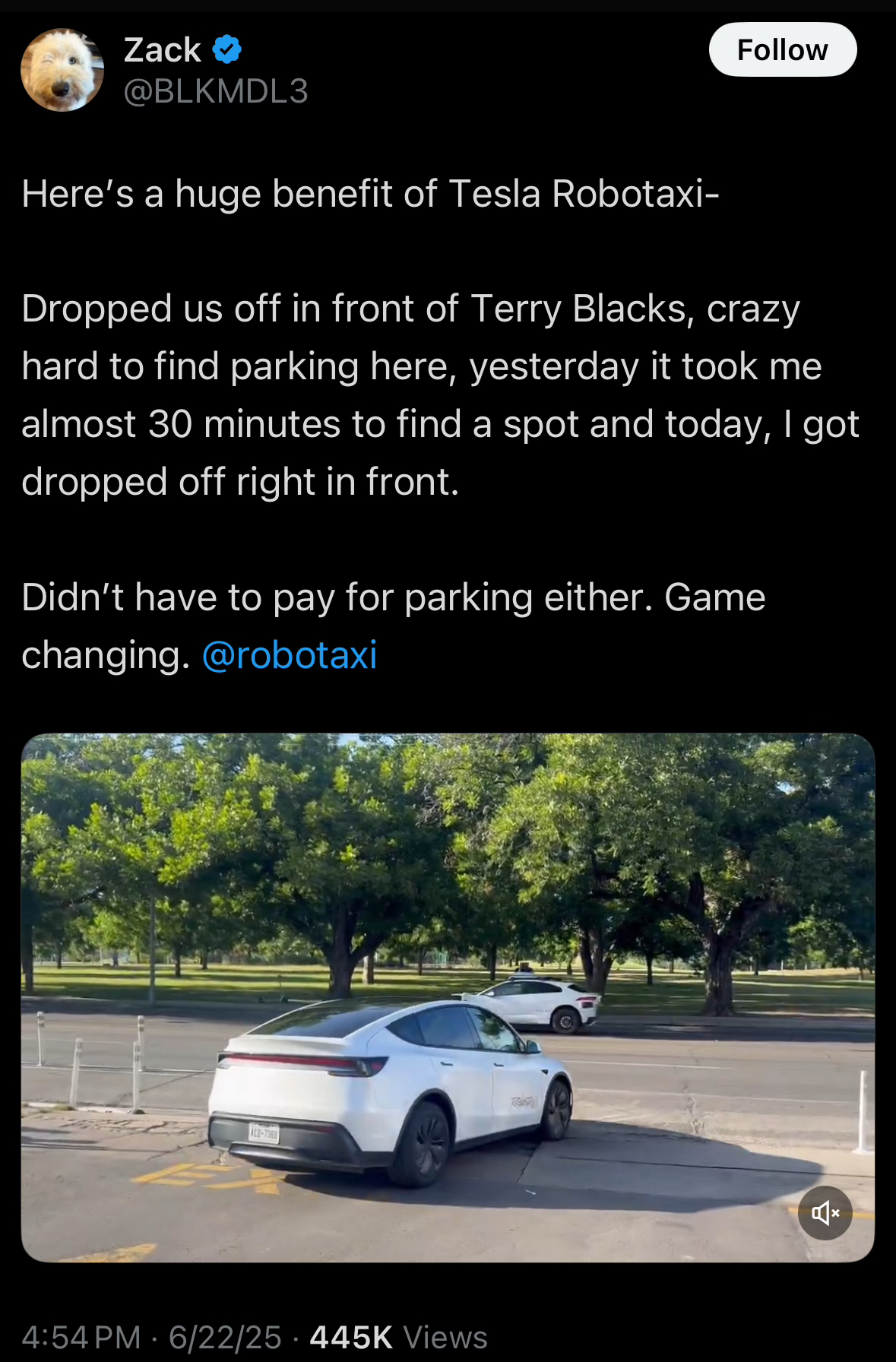This screenshot has height=1362, width=896.
Task: Follow Zack's account
Action: (782, 50)
